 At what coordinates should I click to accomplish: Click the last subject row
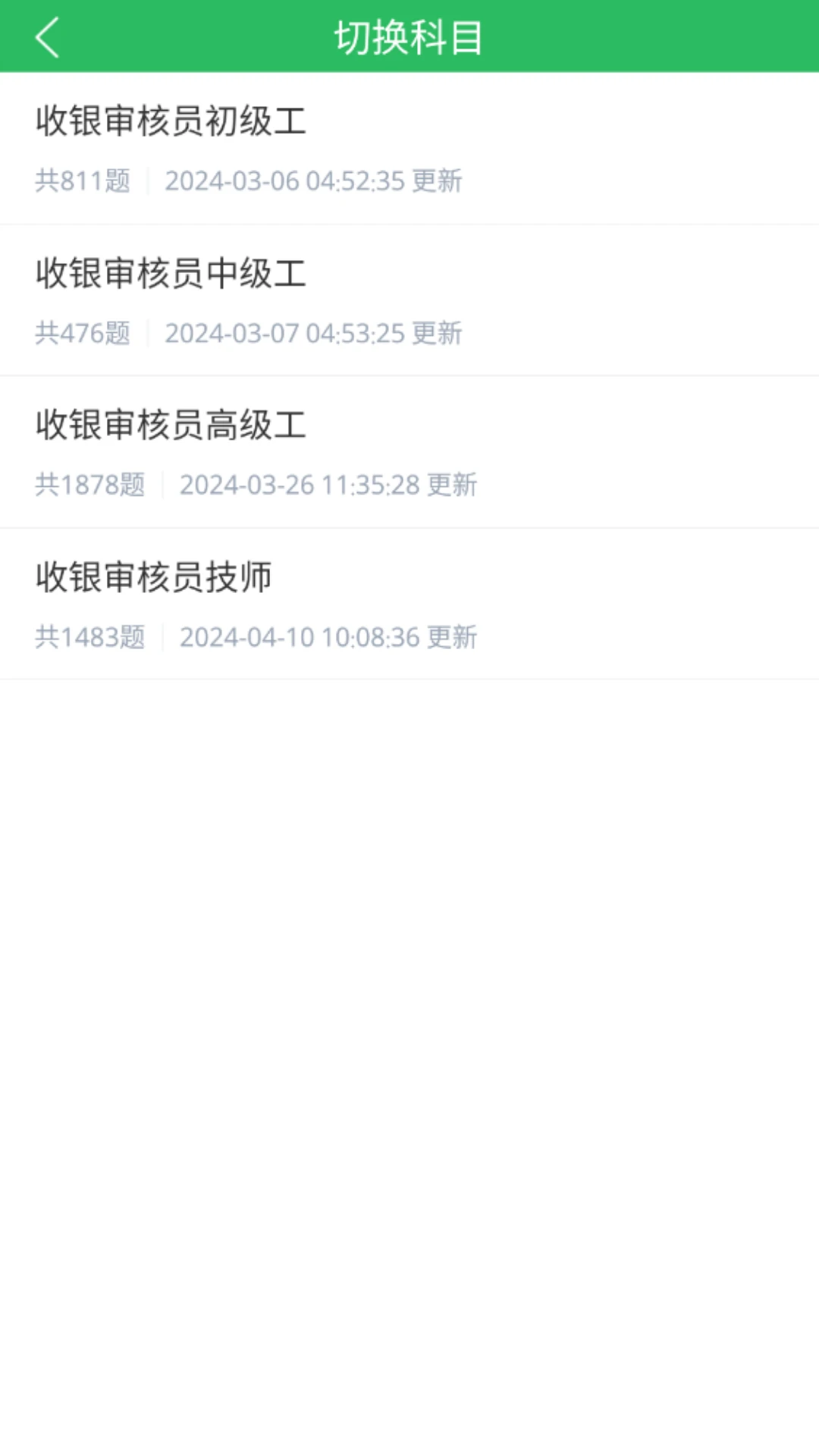(x=409, y=604)
